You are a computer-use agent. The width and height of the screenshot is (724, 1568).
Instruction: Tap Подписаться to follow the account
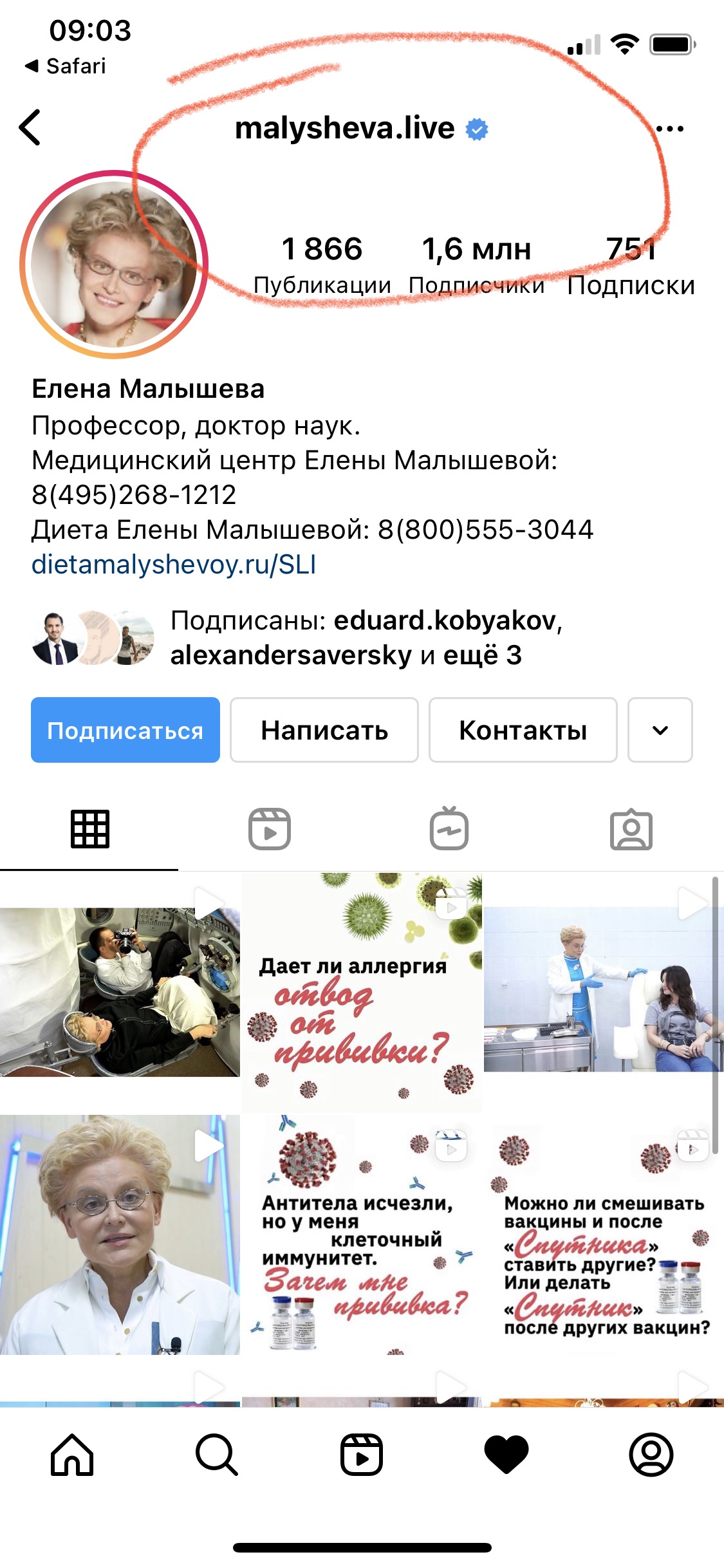click(125, 730)
